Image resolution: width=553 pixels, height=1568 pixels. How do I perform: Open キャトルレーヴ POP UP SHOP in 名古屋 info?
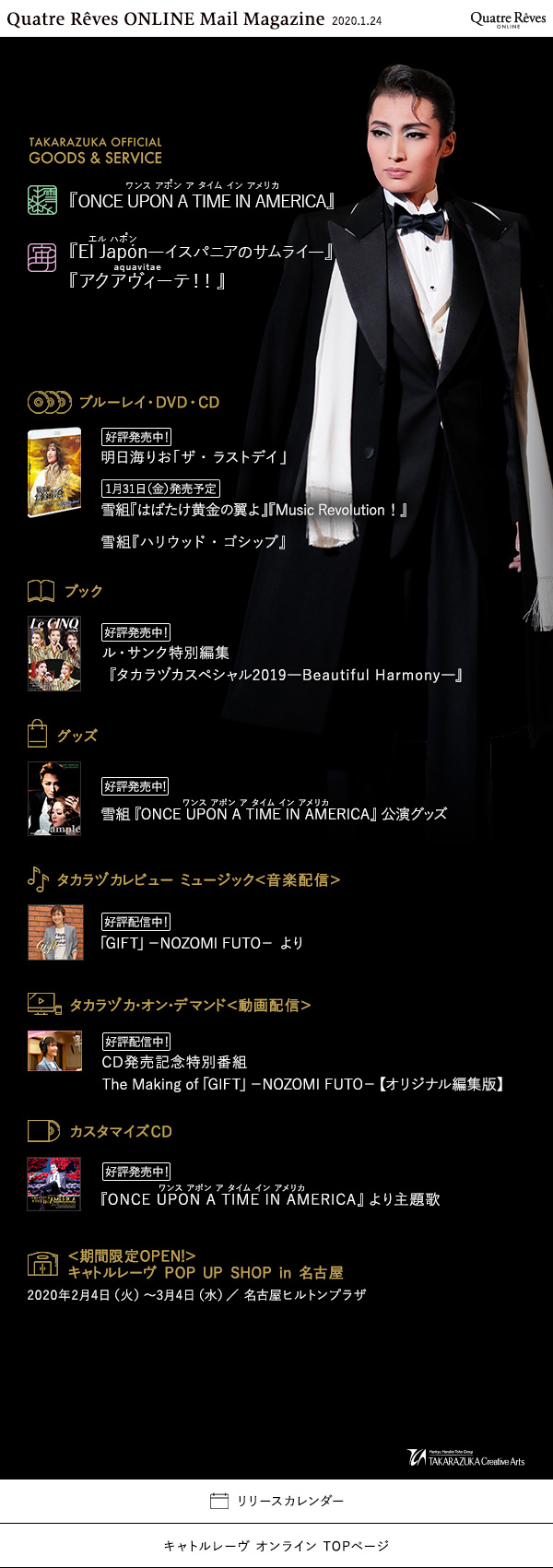(x=205, y=1272)
